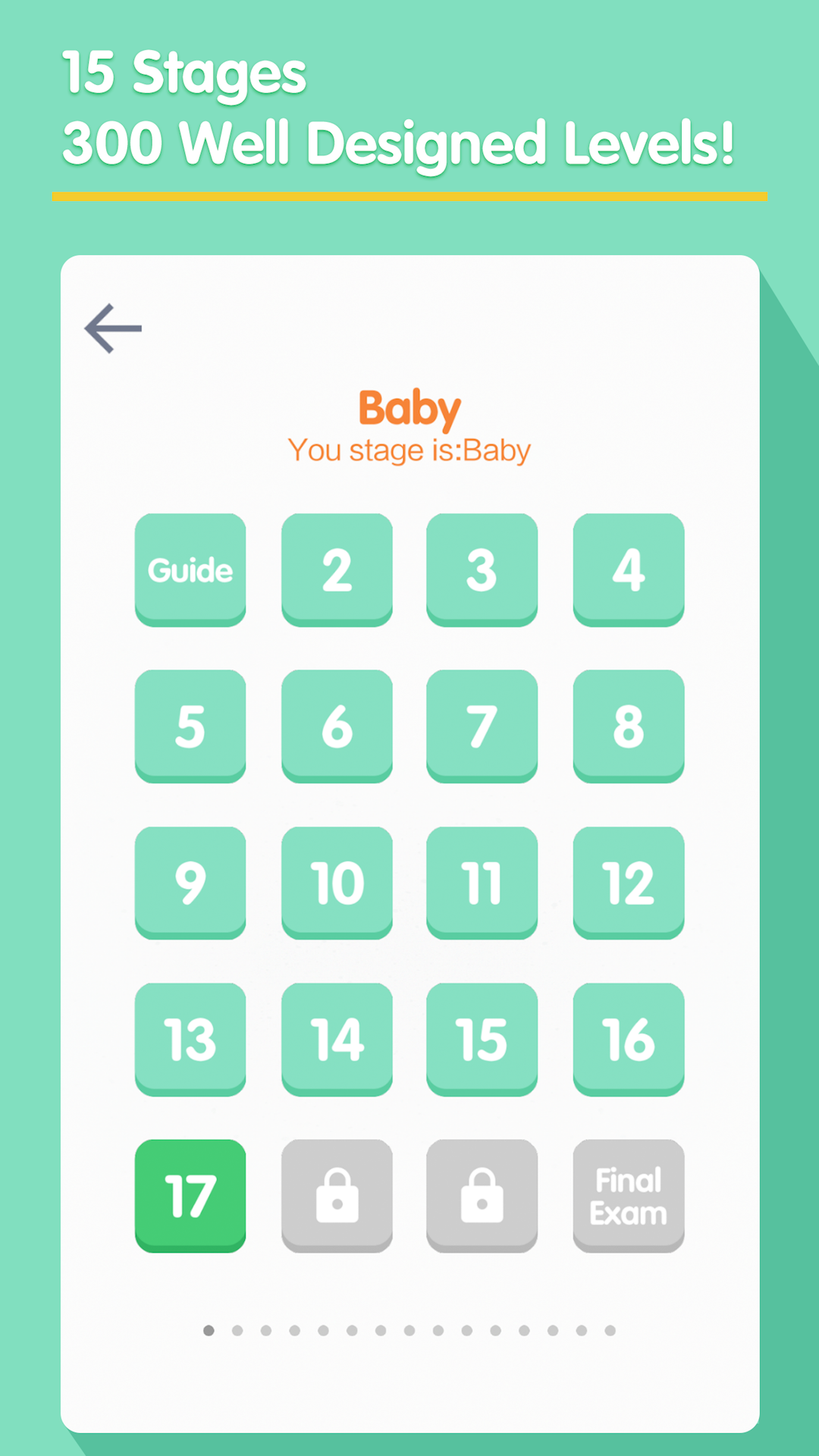
Task: Launch level 5
Action: [190, 725]
